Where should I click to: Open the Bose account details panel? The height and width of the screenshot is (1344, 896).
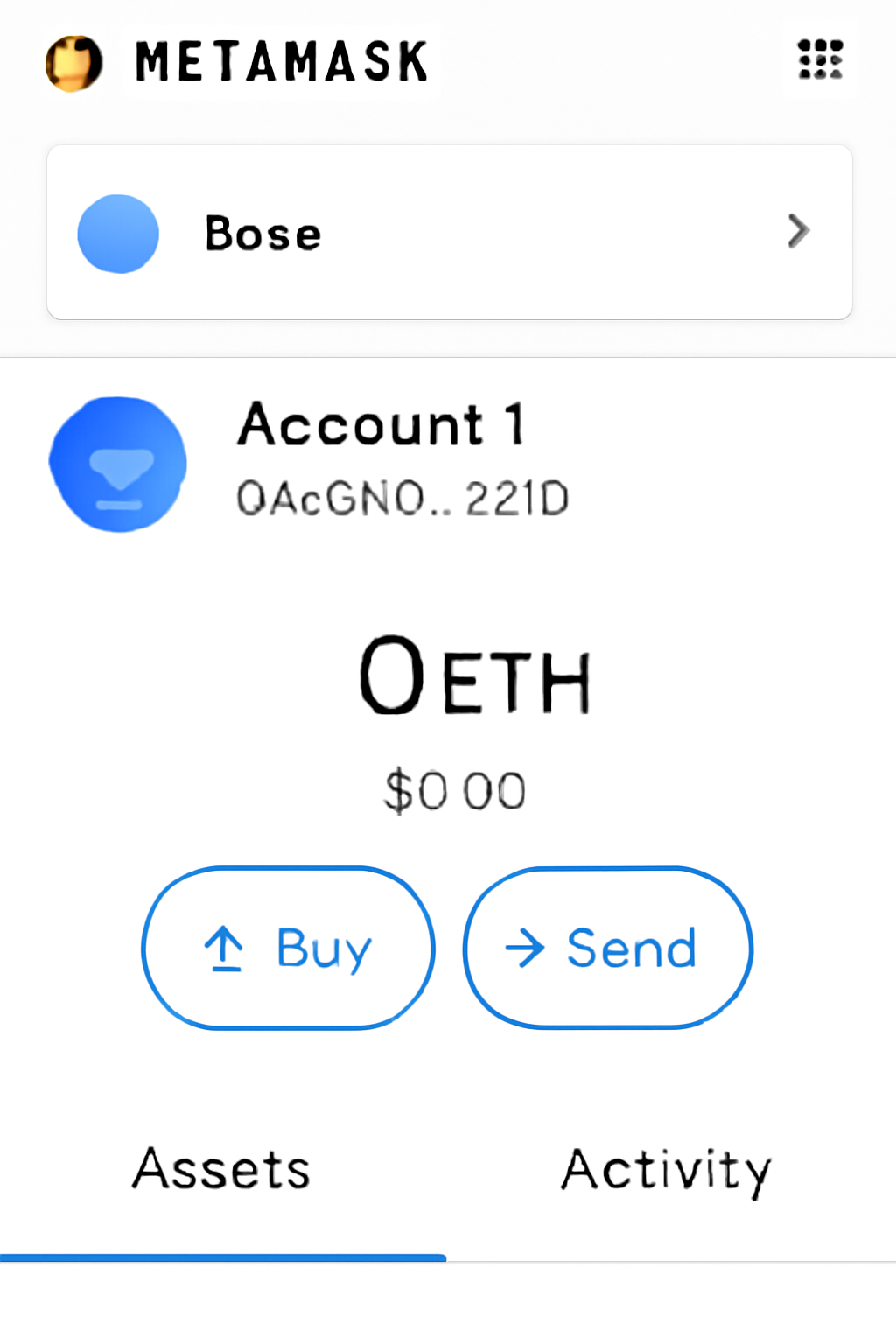[x=449, y=232]
